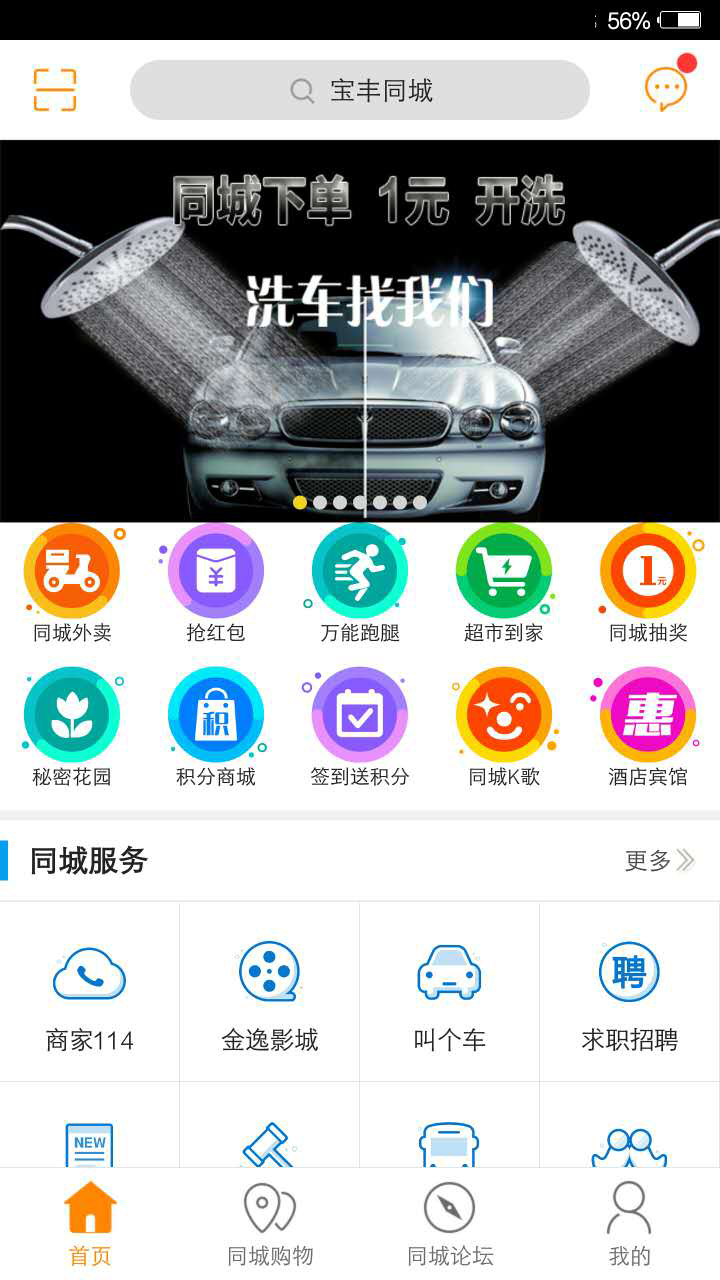This screenshot has height=1280, width=720.
Task: Open 超市到家 supermarket delivery
Action: point(504,585)
